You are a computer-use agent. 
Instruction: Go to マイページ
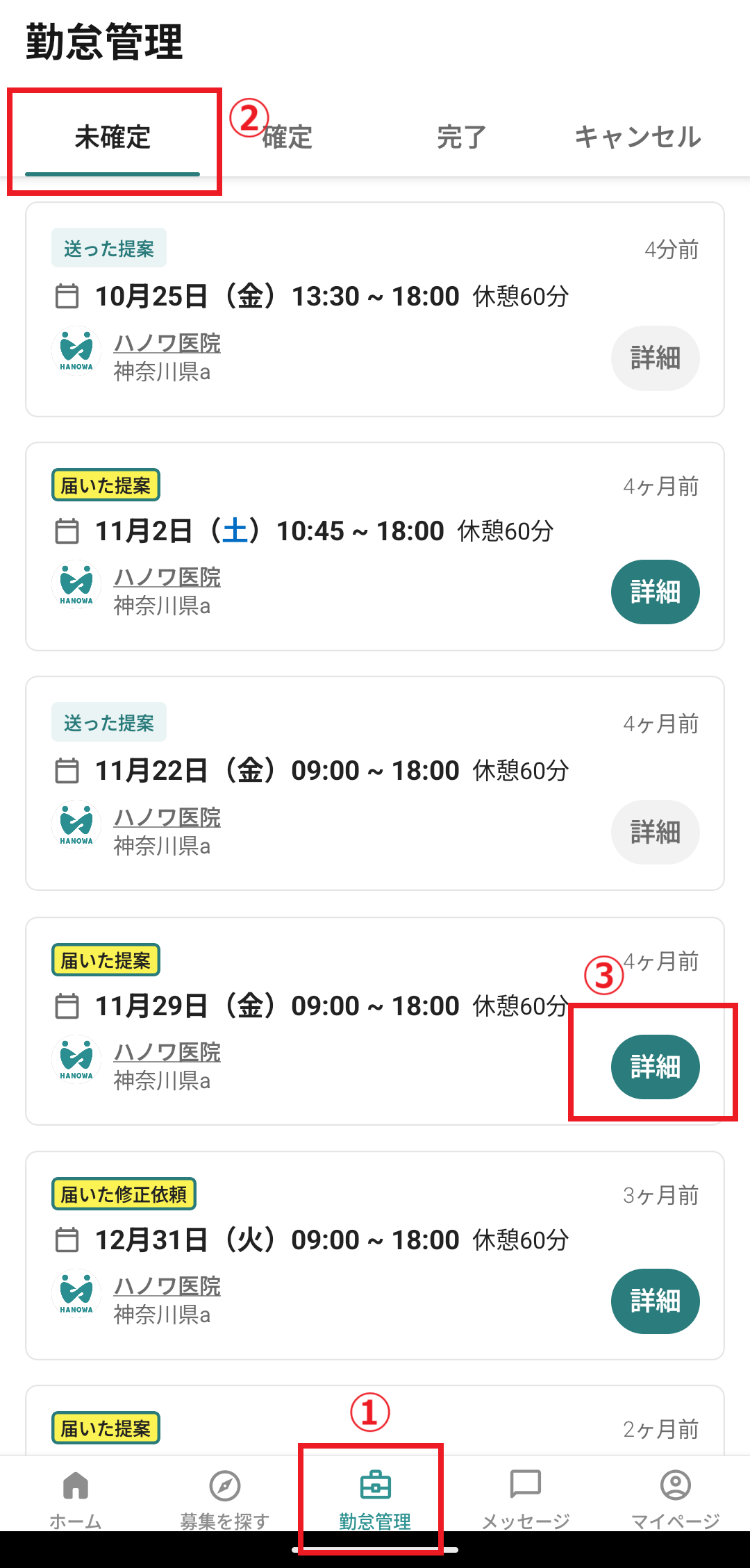point(675,1498)
